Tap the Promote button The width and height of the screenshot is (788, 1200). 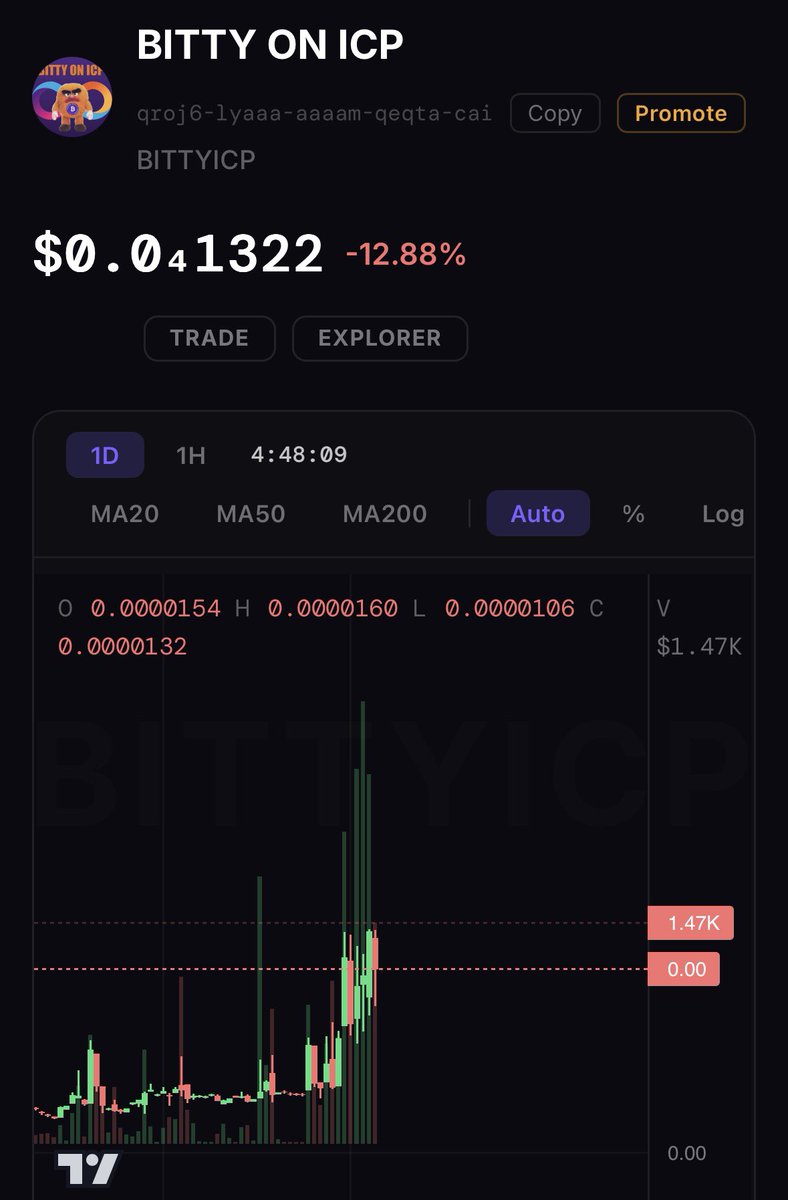click(680, 113)
